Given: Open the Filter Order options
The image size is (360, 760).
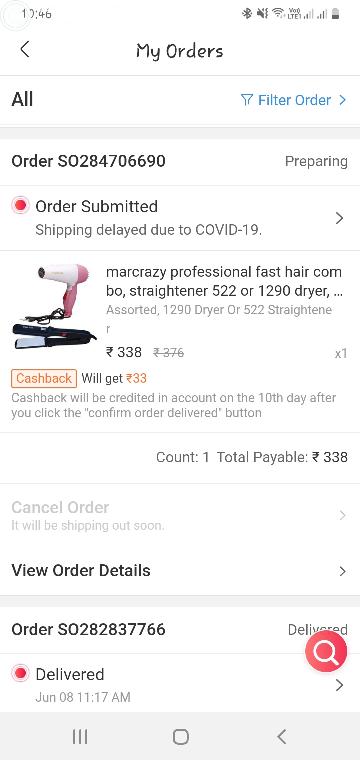Looking at the screenshot, I should (x=294, y=100).
